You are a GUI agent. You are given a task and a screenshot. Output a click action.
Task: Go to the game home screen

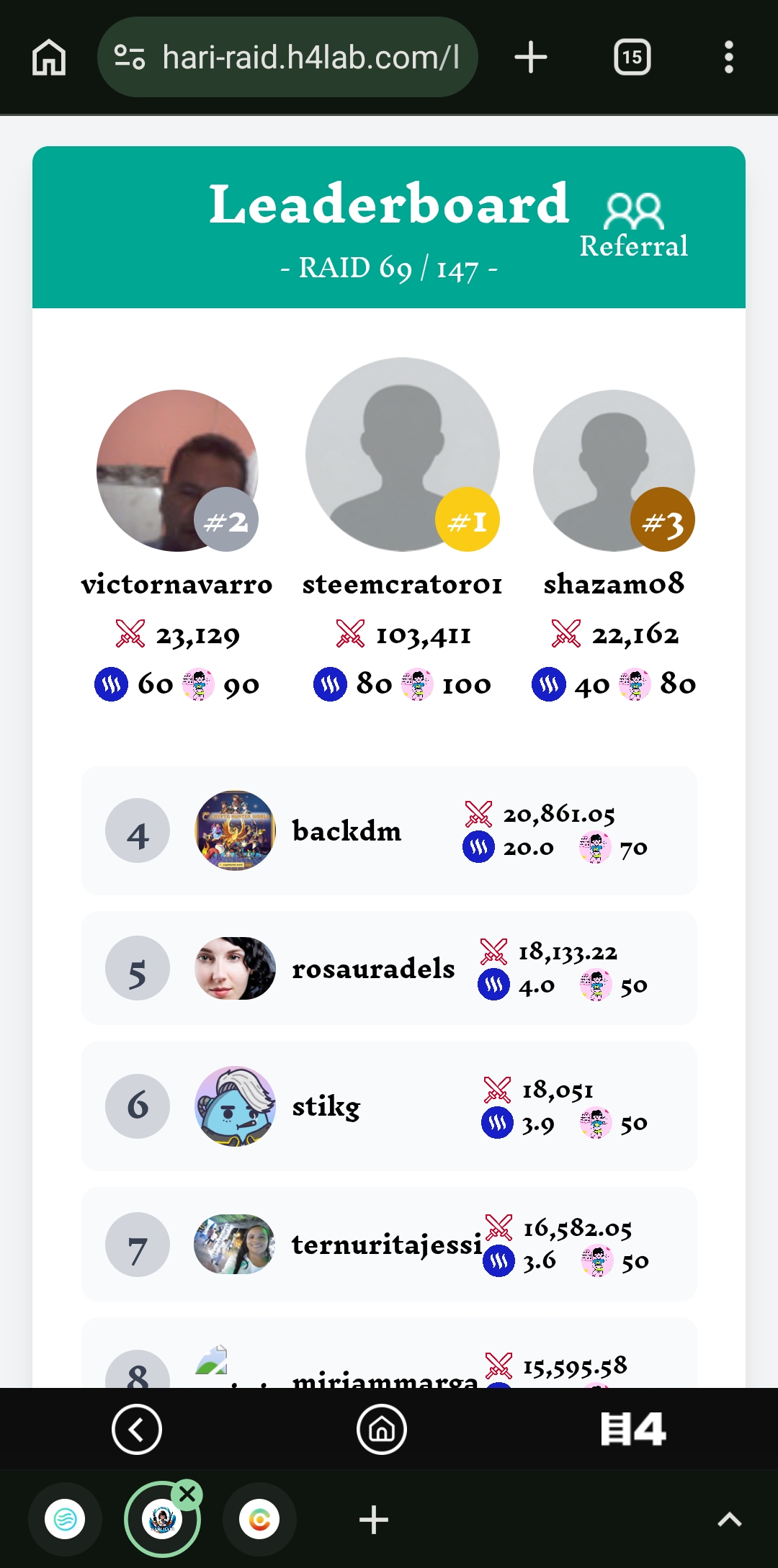[x=382, y=1429]
